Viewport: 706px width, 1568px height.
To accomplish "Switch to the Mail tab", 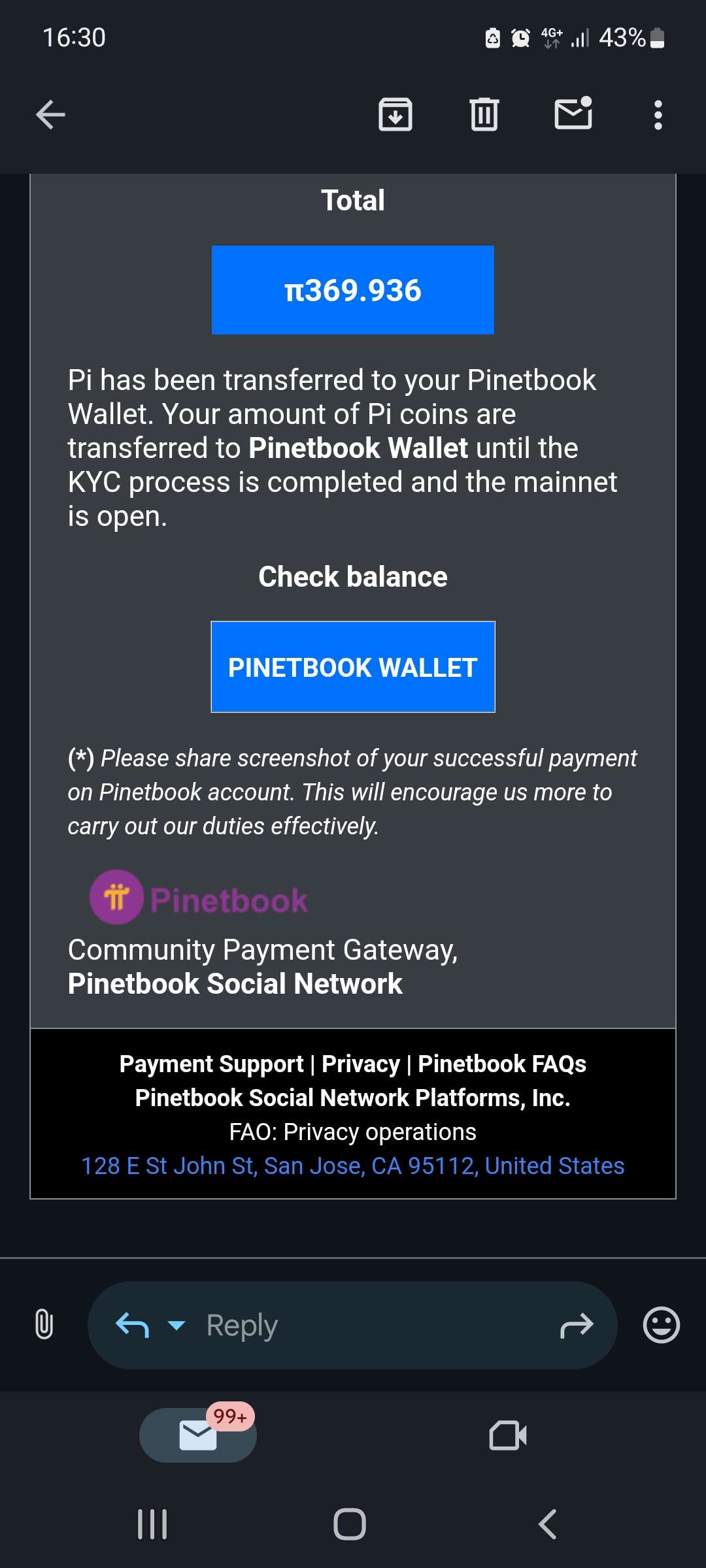I will pos(198,1435).
